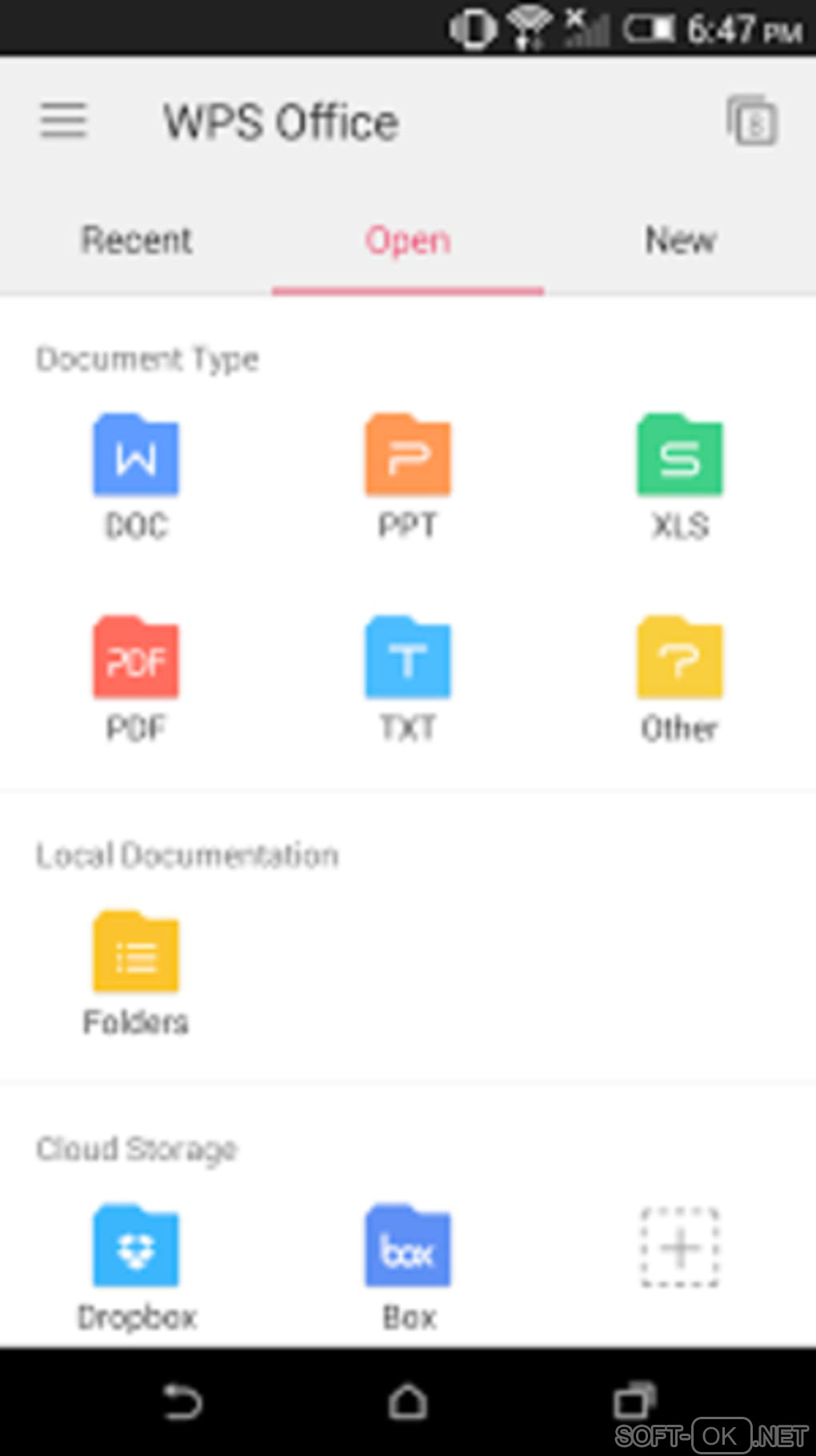Browse PPT presentations
The width and height of the screenshot is (816, 1456).
(408, 474)
